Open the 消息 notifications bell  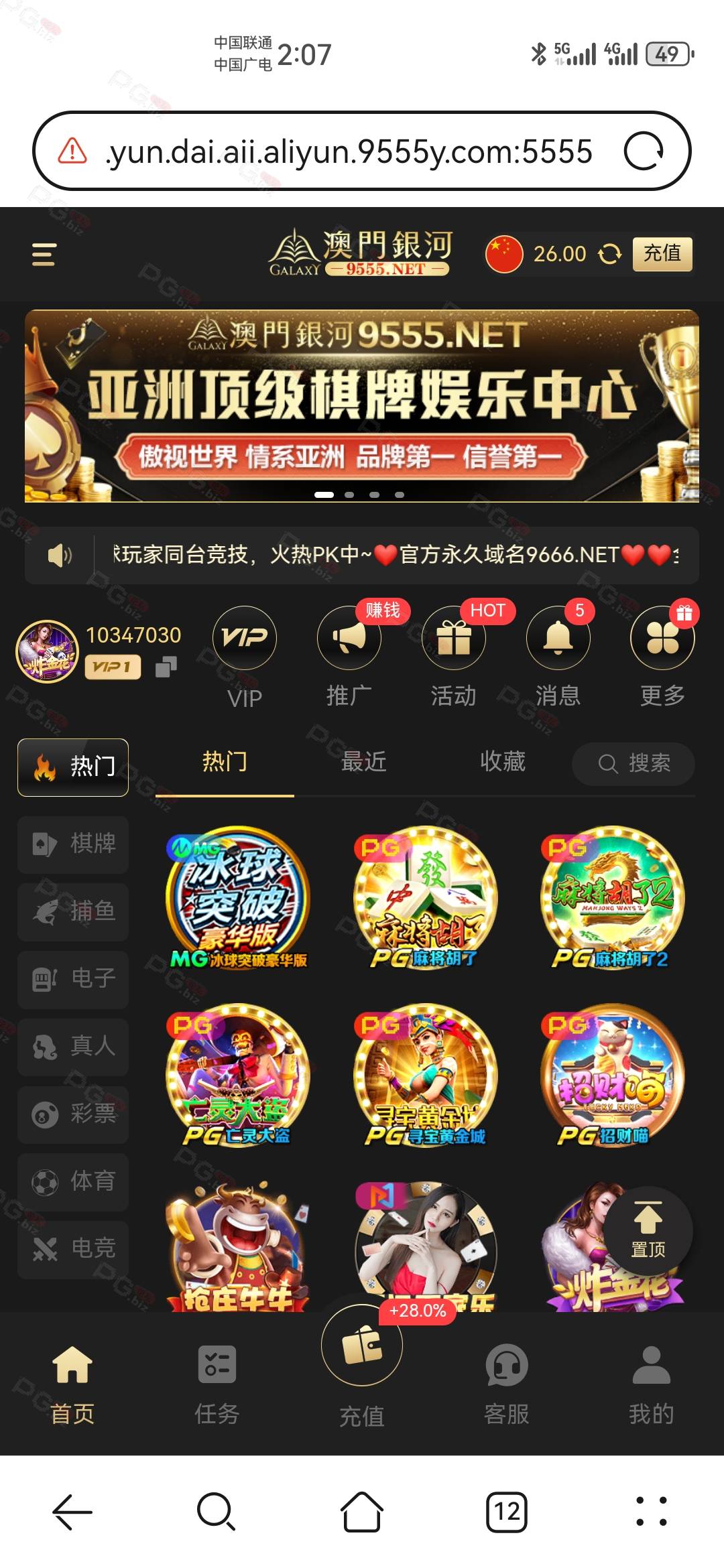pos(558,657)
